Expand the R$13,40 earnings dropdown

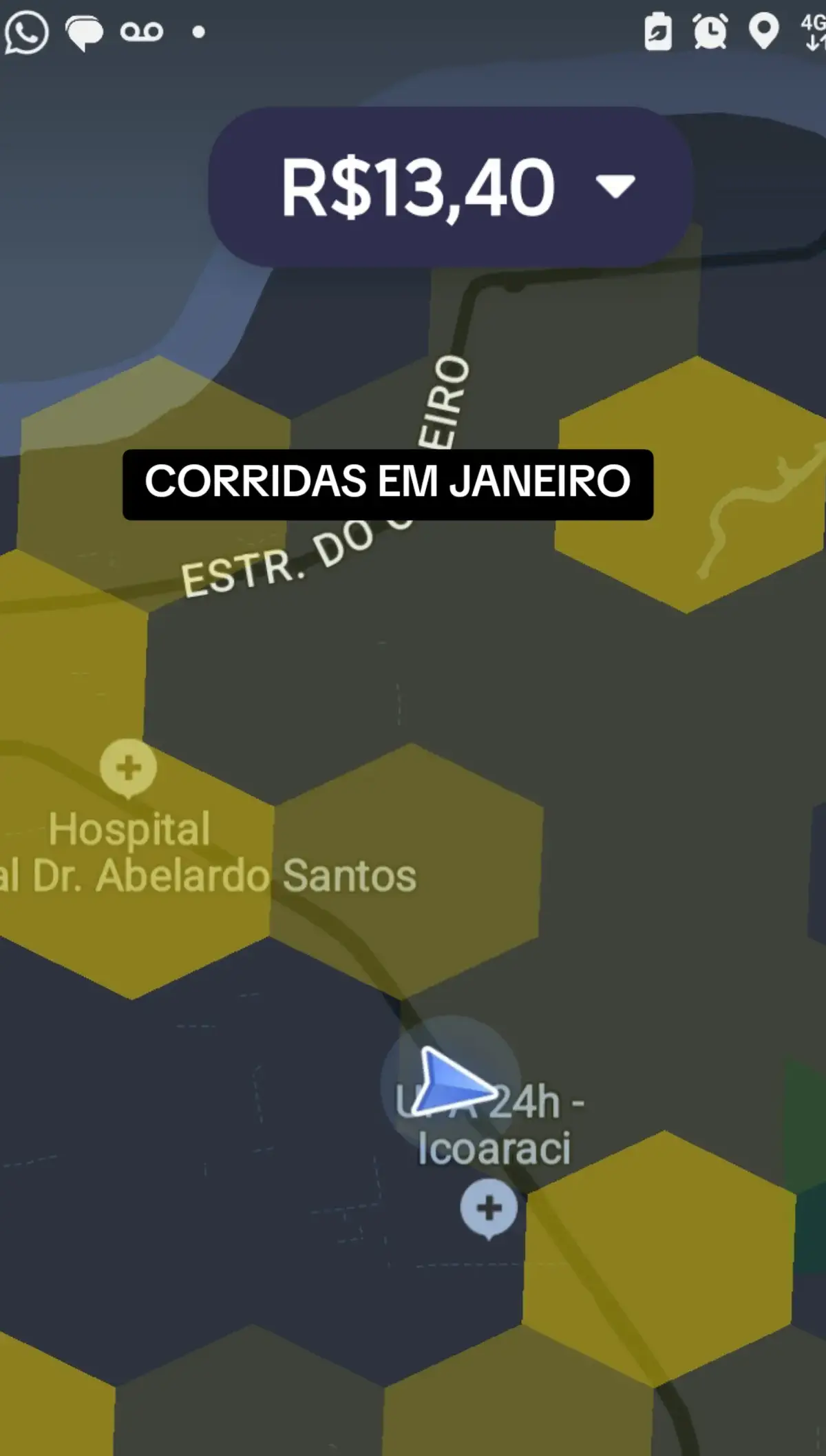pyautogui.click(x=450, y=187)
